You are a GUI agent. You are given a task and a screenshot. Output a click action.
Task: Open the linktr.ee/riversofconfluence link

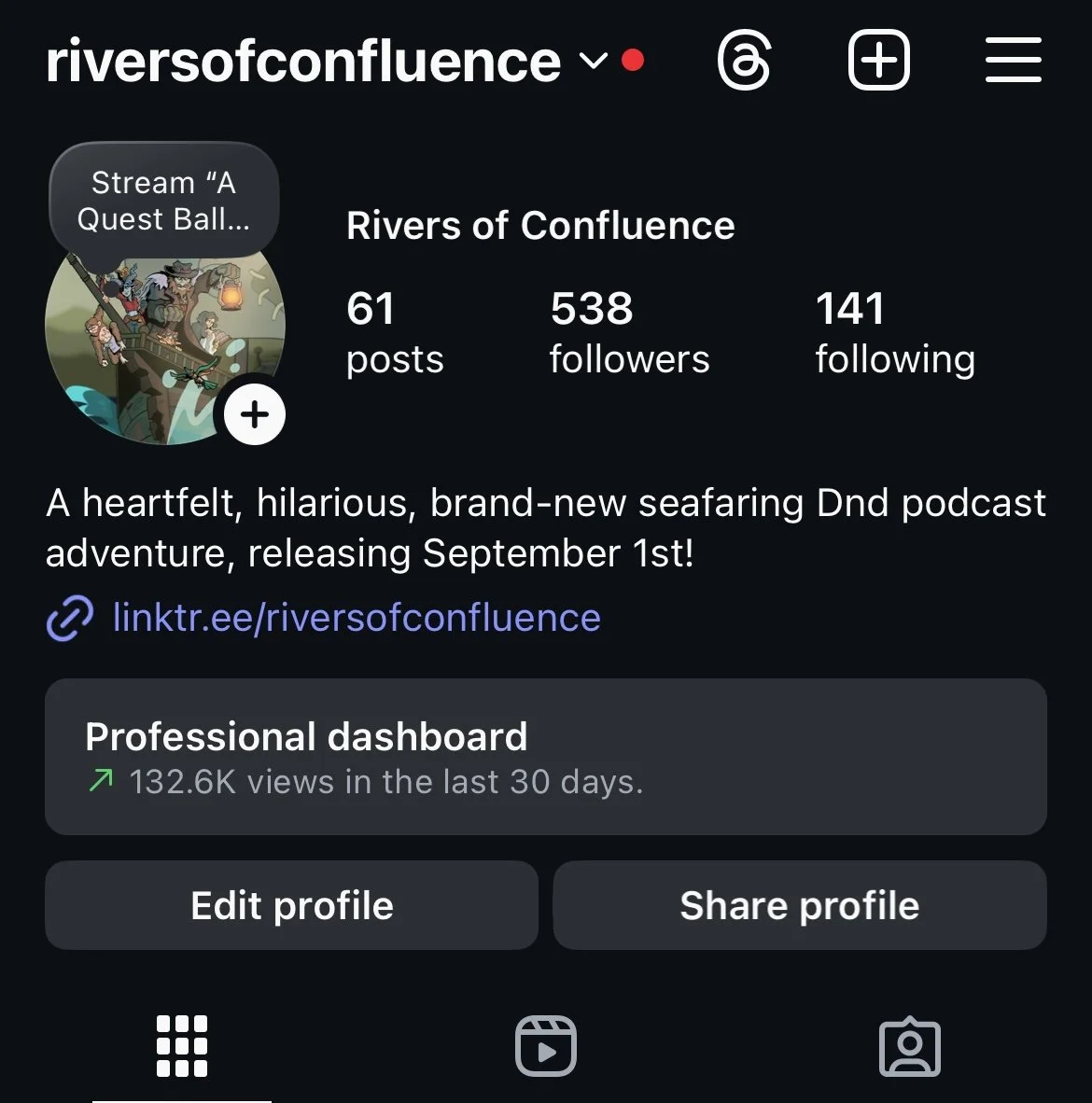click(x=356, y=618)
